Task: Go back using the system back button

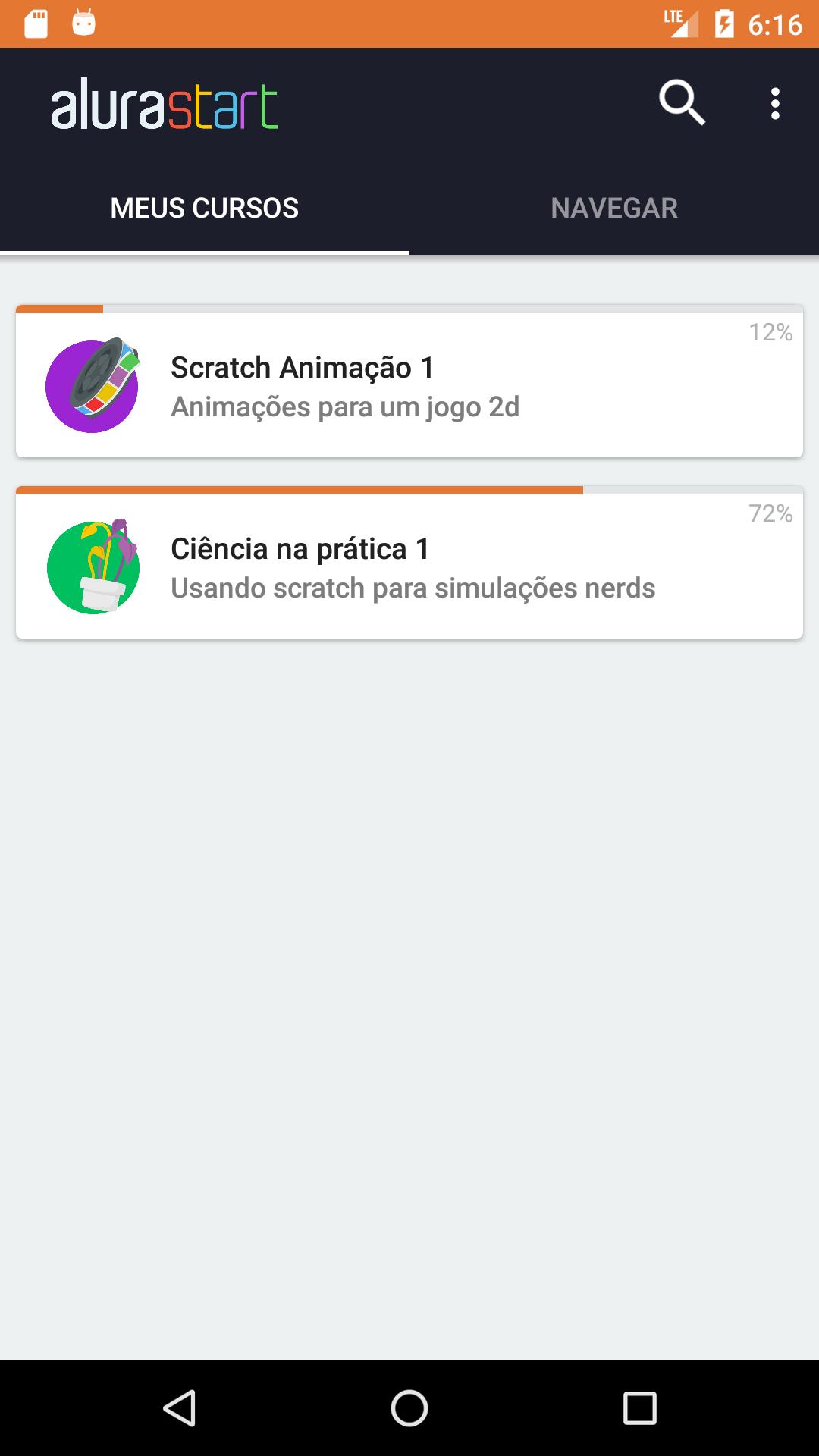Action: click(x=180, y=1408)
